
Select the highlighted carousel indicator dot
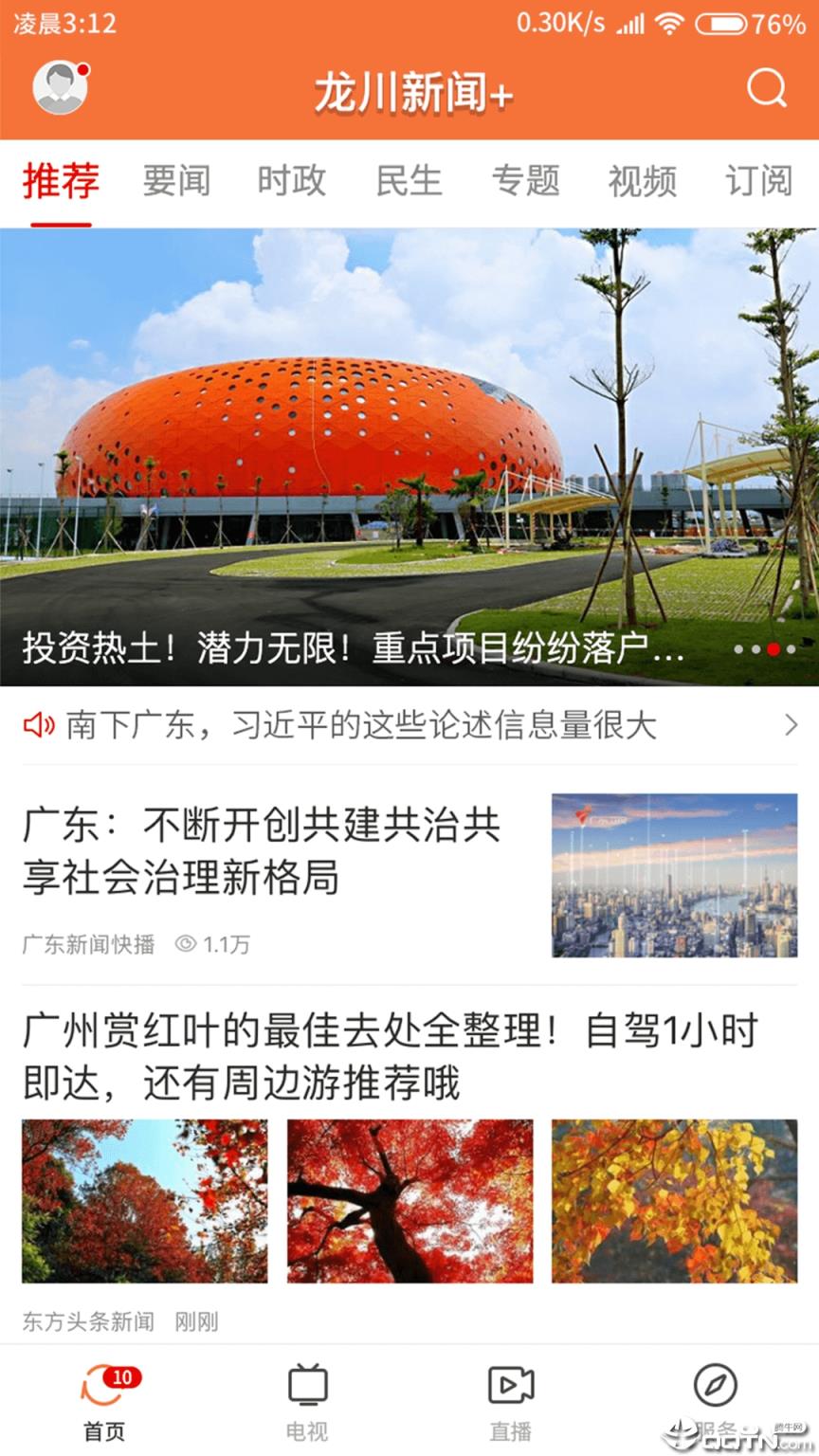[773, 651]
